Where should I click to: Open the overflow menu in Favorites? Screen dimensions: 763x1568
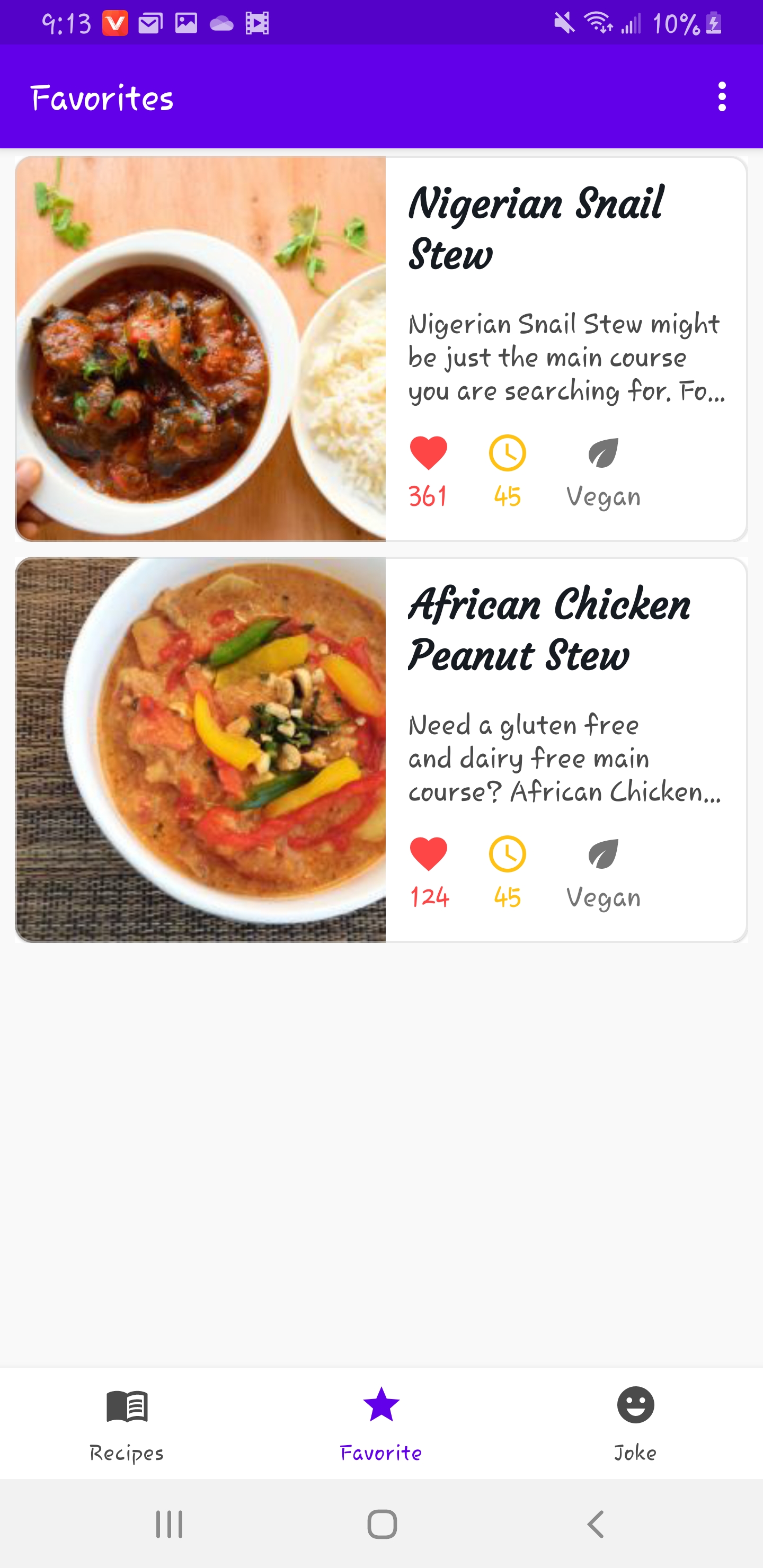[x=722, y=97]
